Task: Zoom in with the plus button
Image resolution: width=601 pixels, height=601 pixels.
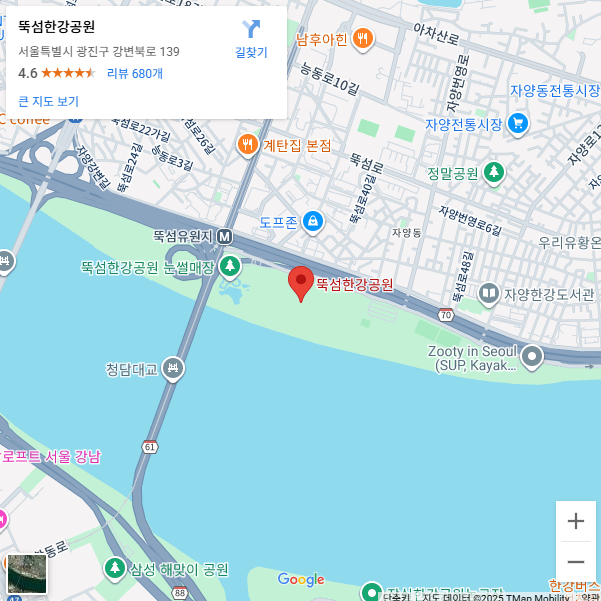Action: (x=576, y=521)
